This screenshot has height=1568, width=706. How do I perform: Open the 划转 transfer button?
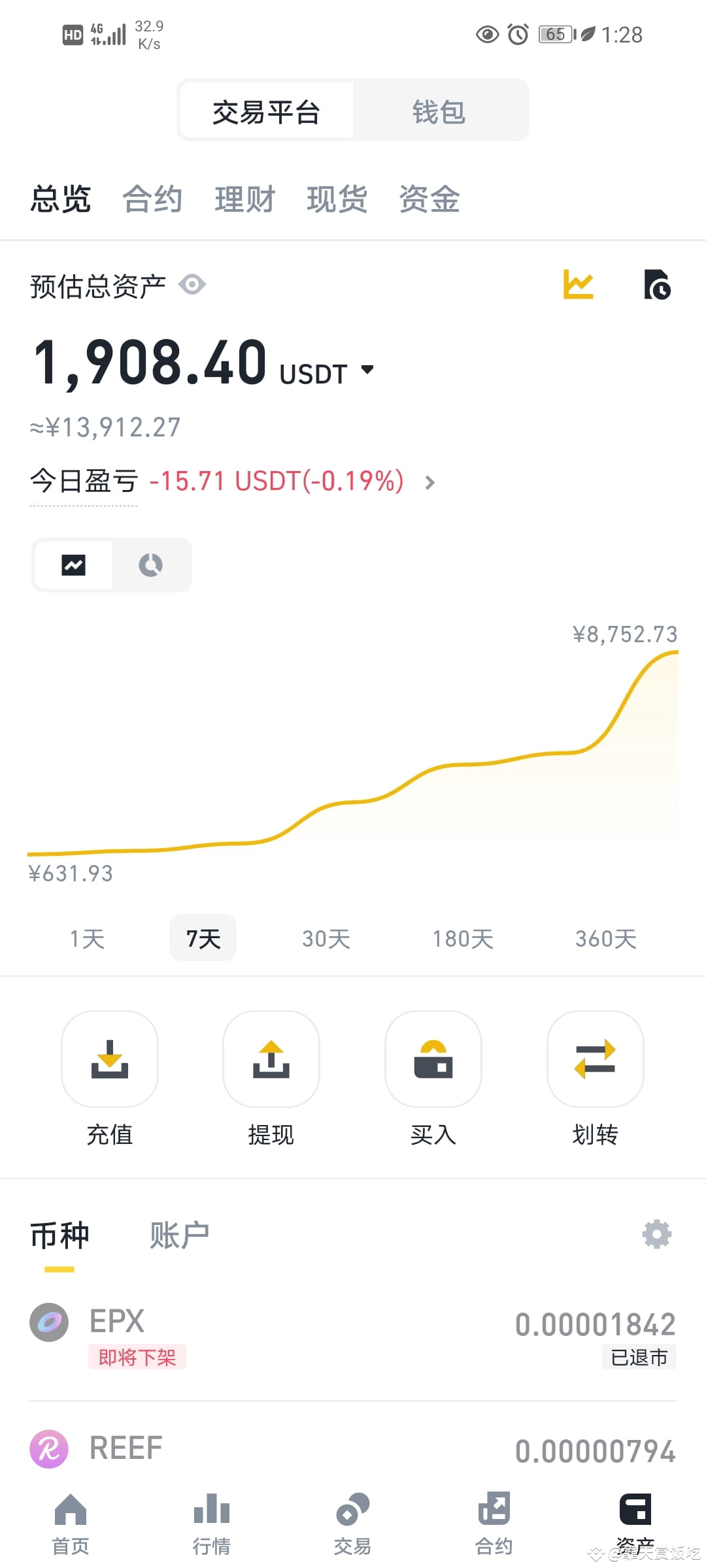tap(596, 1079)
